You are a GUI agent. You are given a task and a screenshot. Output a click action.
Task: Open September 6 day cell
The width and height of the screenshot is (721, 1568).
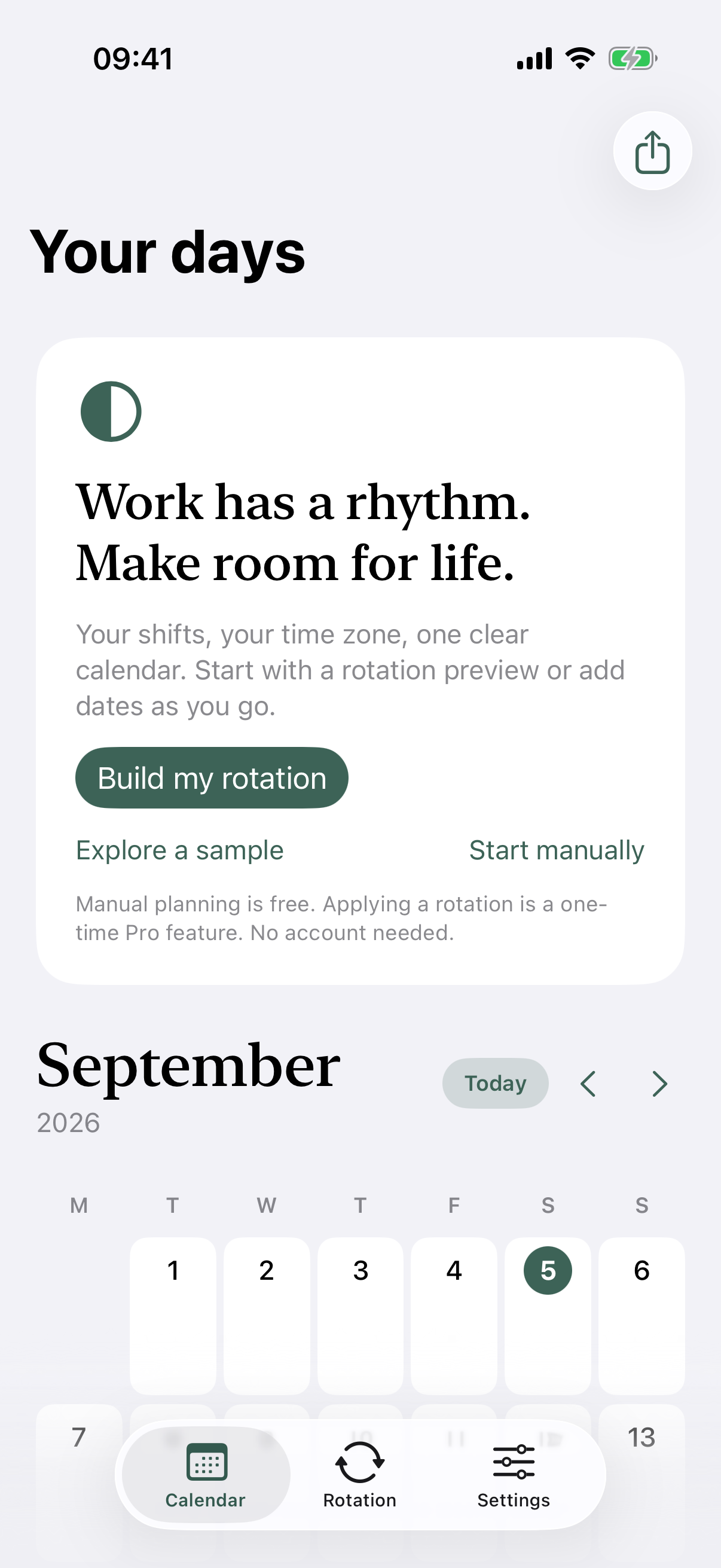(641, 1316)
